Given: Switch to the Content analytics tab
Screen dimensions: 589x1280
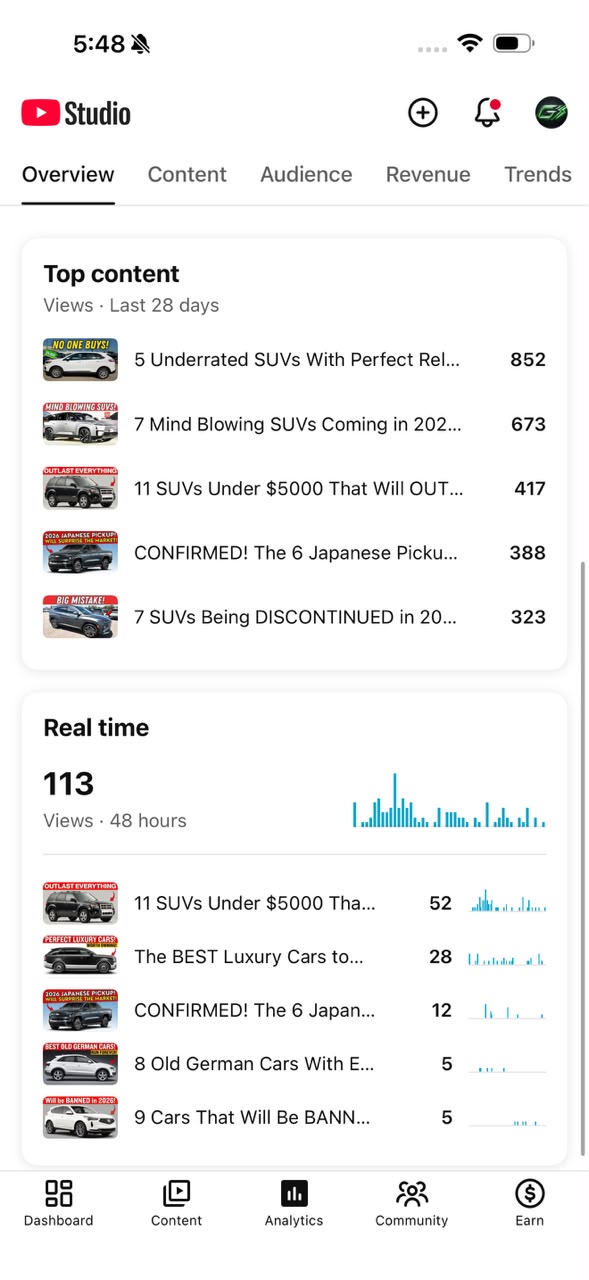Looking at the screenshot, I should click(x=187, y=174).
